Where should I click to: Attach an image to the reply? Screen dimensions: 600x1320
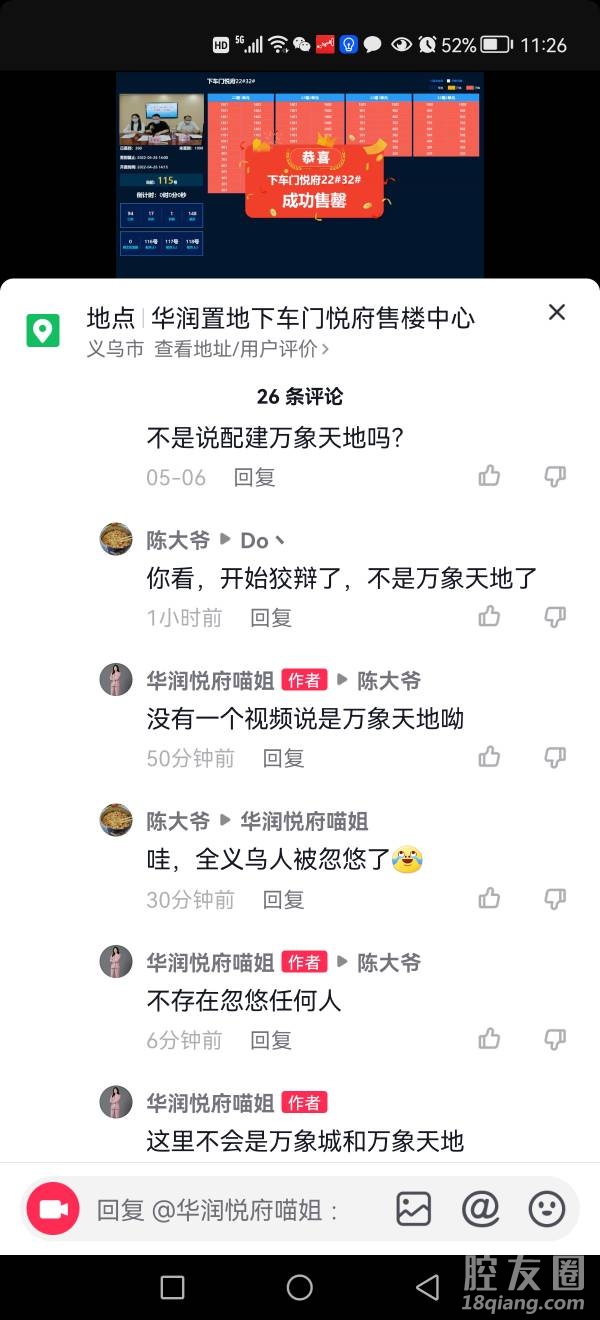coord(414,1209)
